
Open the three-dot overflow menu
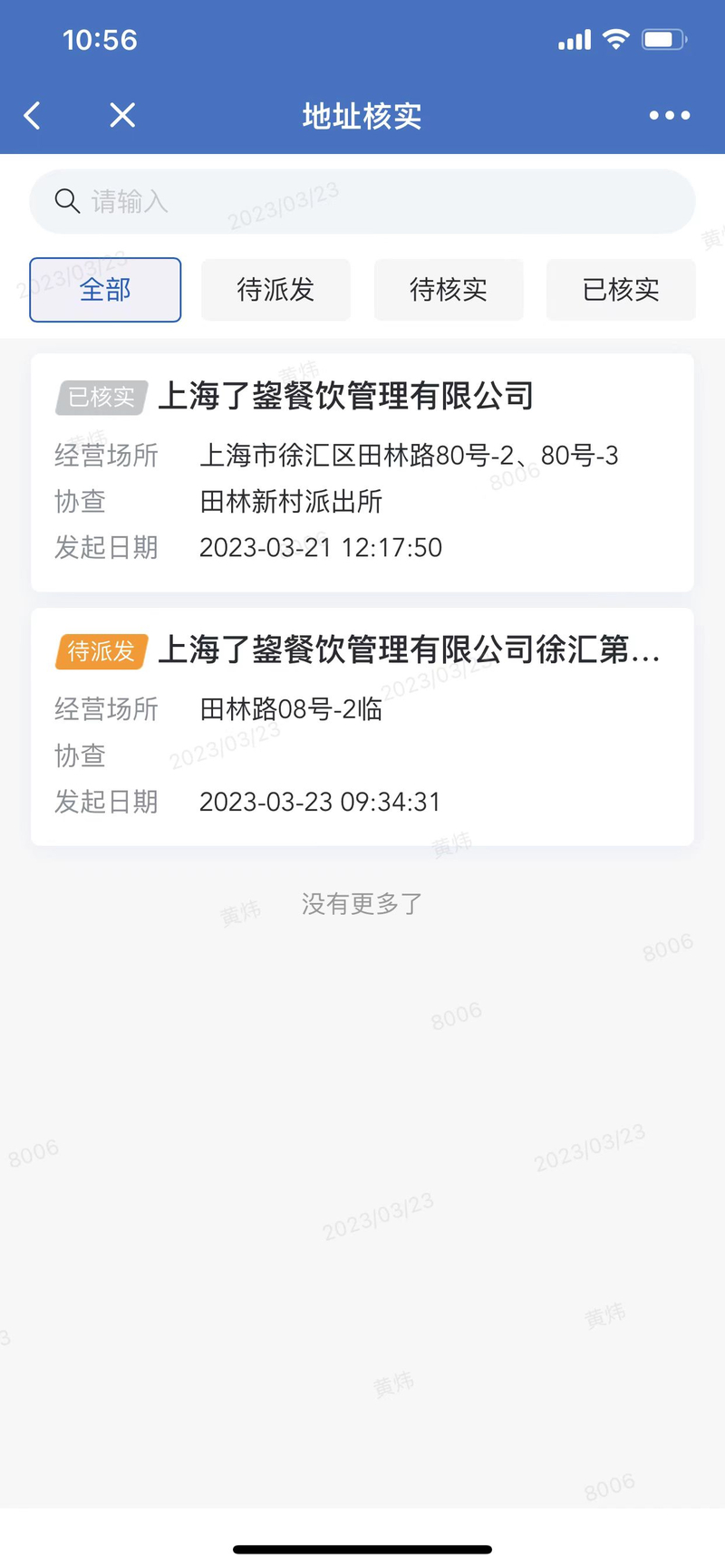670,115
